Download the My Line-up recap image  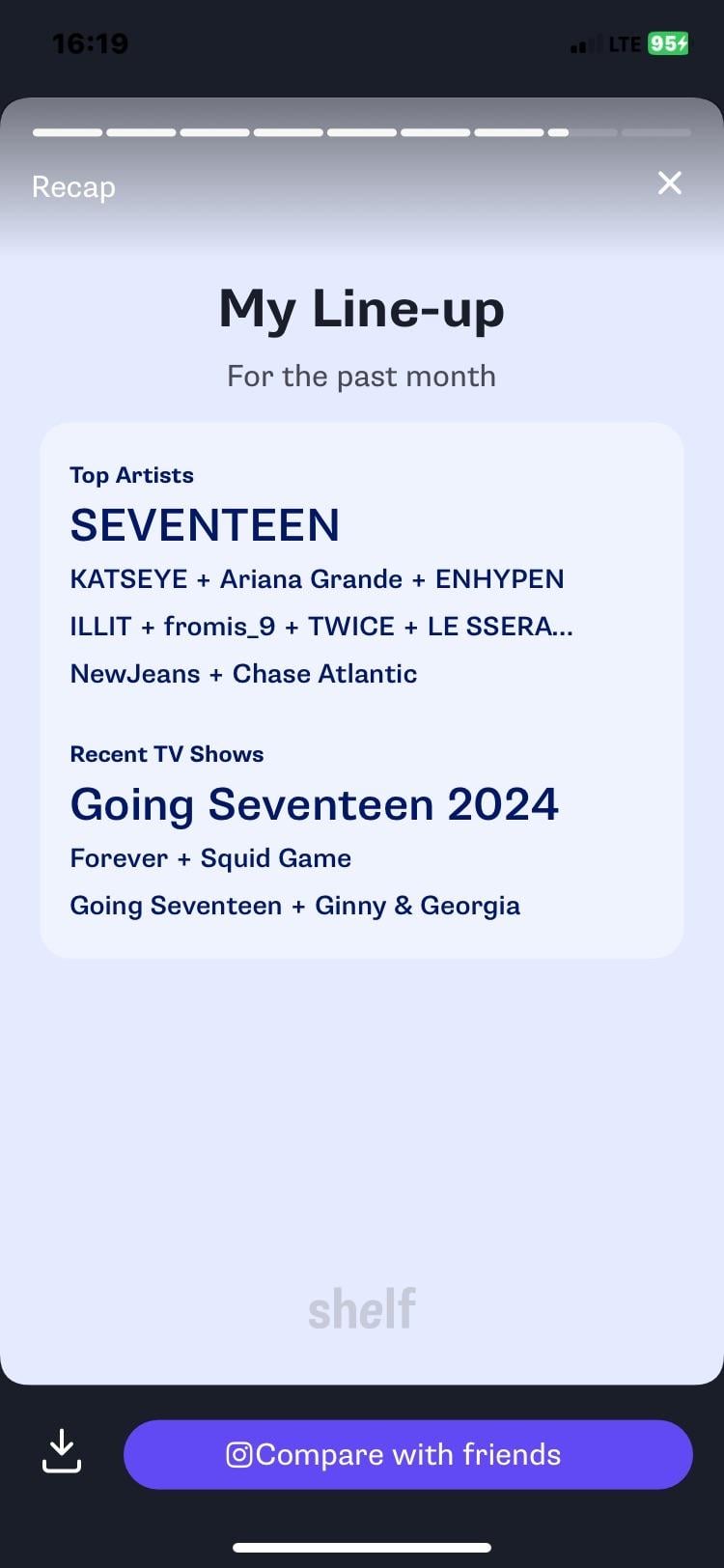pos(62,1451)
